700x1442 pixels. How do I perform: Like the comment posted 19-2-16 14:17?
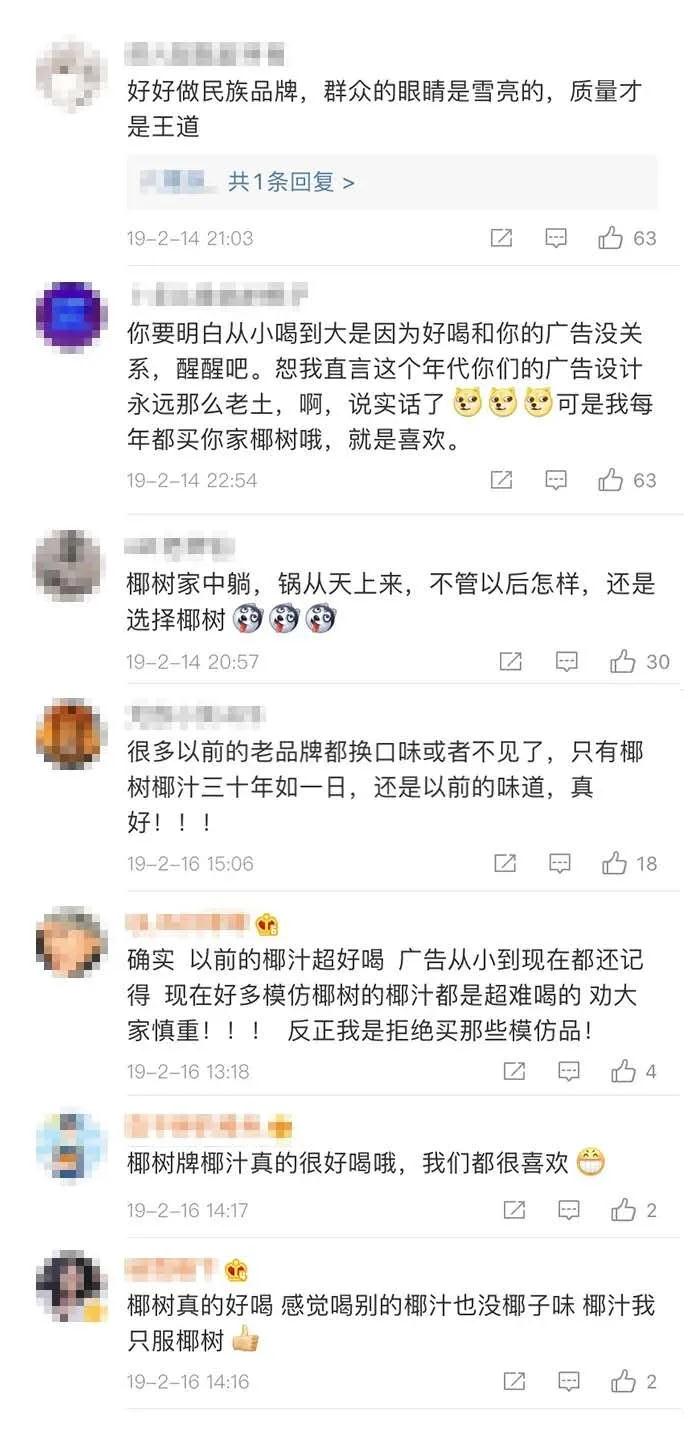click(x=624, y=1210)
